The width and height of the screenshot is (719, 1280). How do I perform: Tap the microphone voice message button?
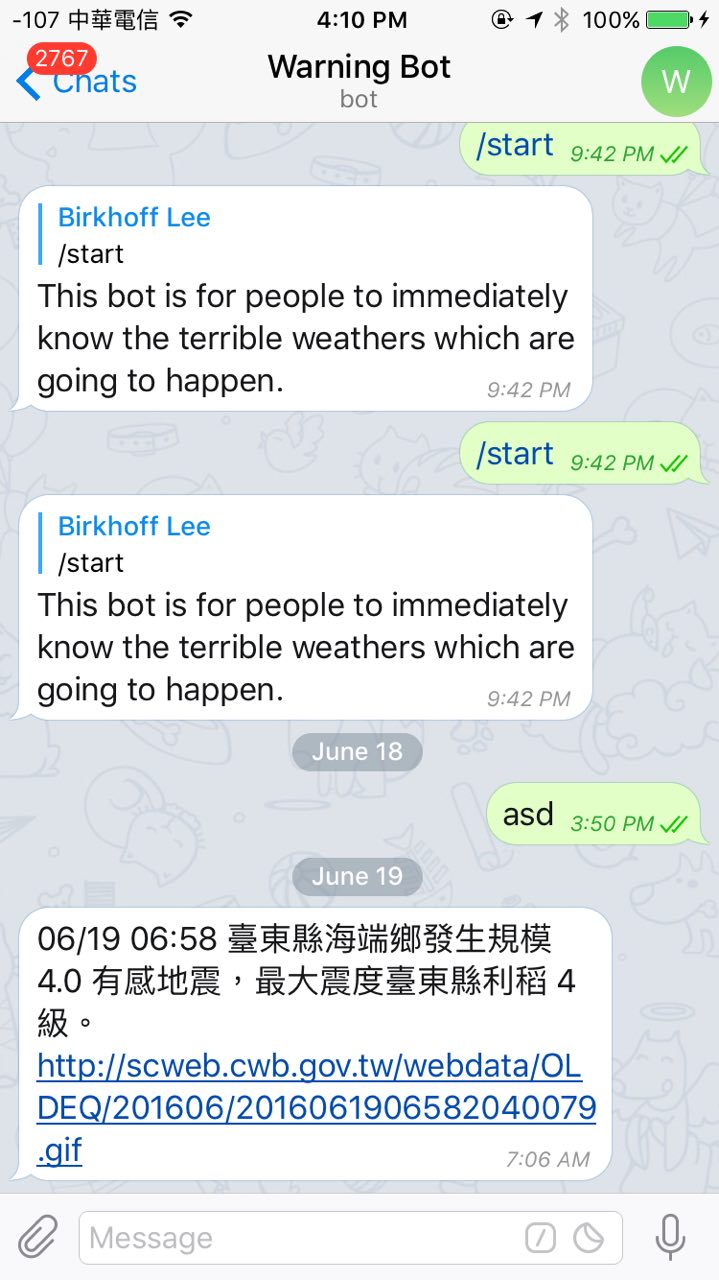pos(670,1238)
